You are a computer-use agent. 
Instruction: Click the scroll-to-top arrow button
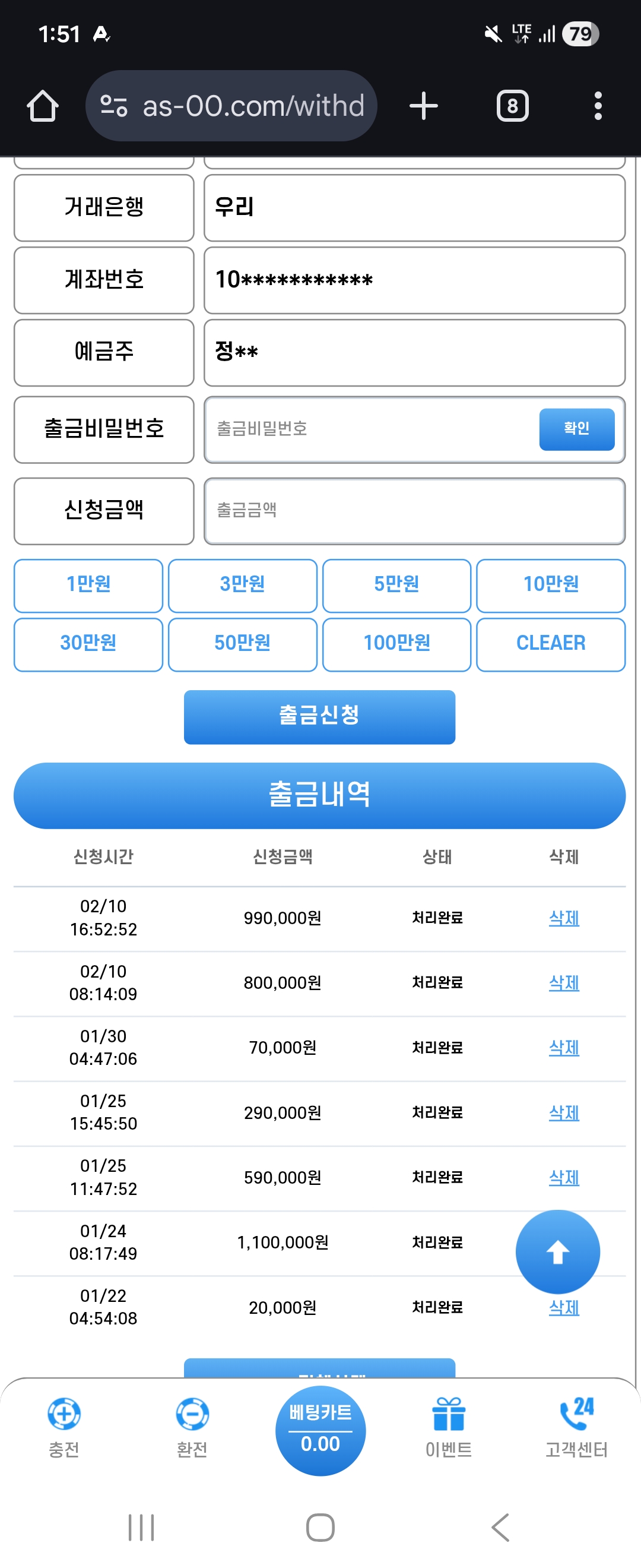coord(557,1251)
